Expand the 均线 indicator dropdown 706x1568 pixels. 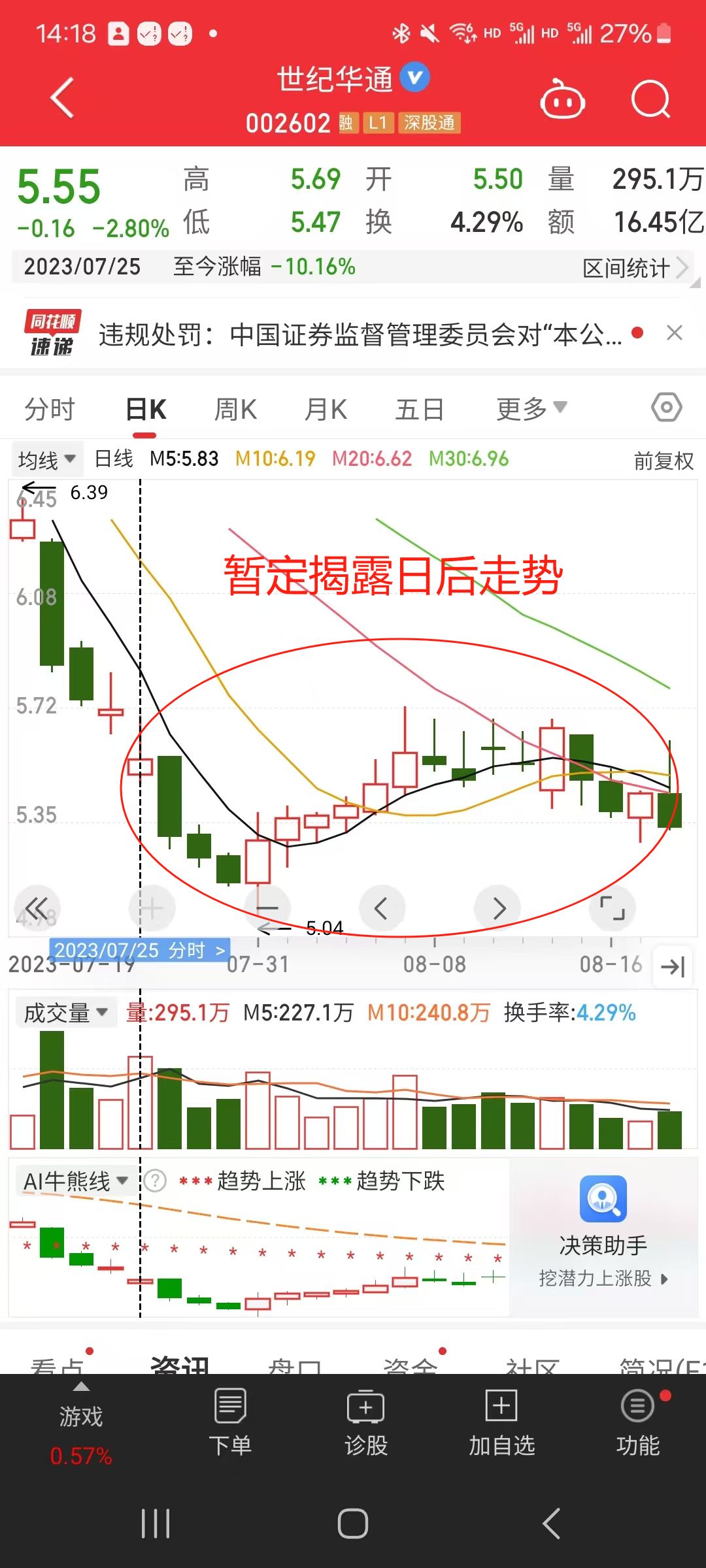point(46,460)
